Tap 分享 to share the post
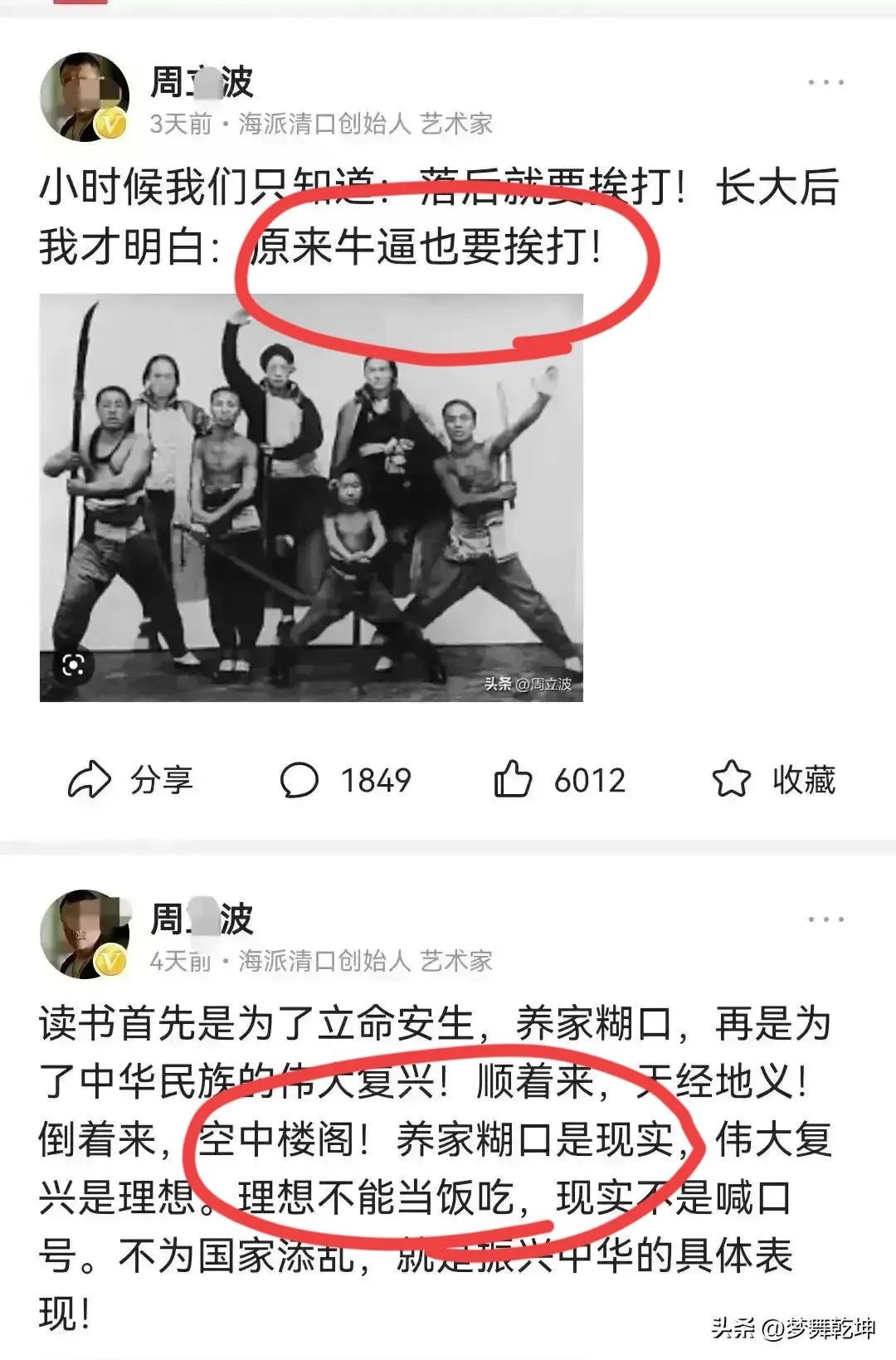The height and width of the screenshot is (1360, 896). point(130,780)
